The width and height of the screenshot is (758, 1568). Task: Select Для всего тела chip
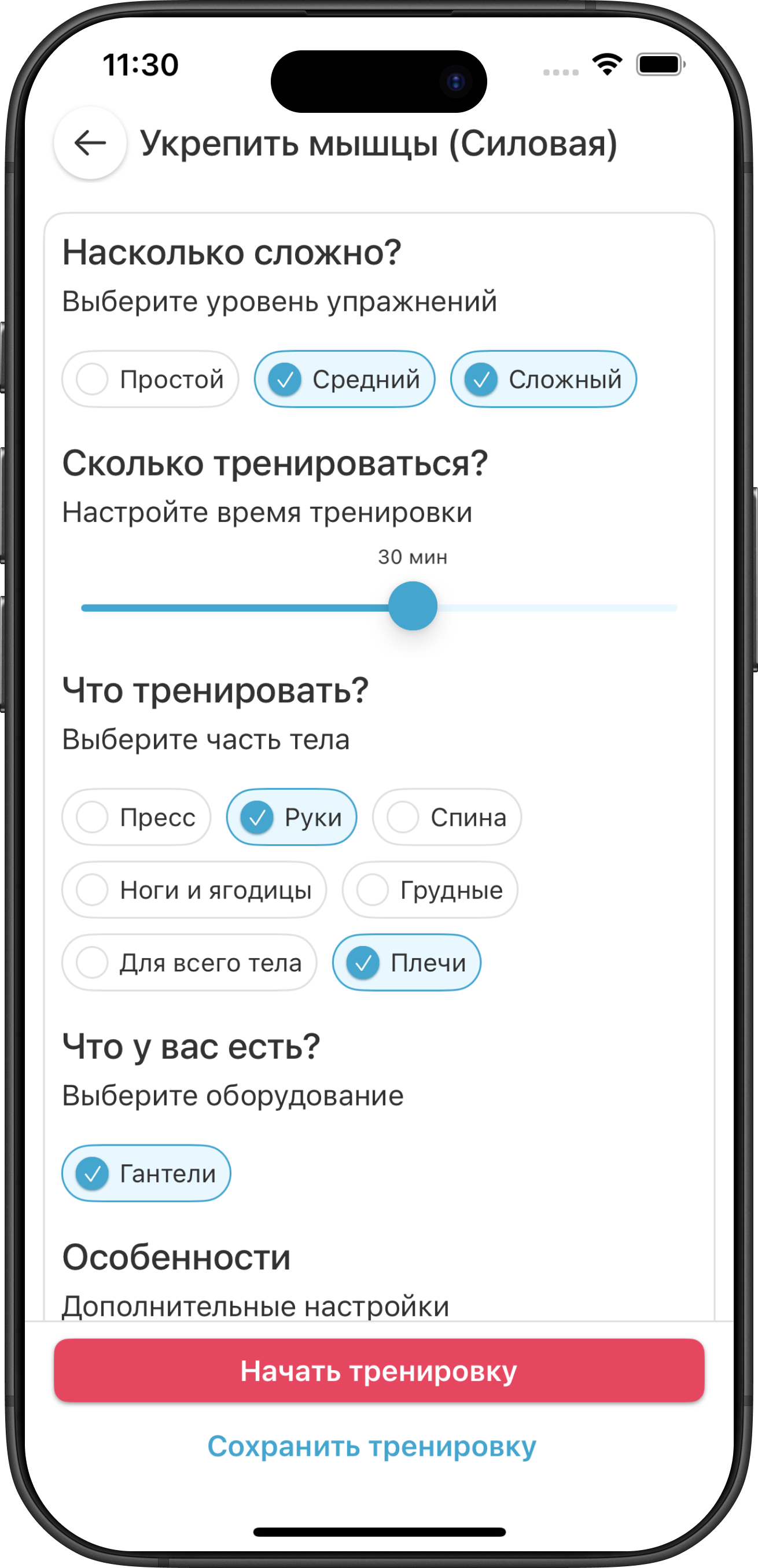(x=189, y=963)
